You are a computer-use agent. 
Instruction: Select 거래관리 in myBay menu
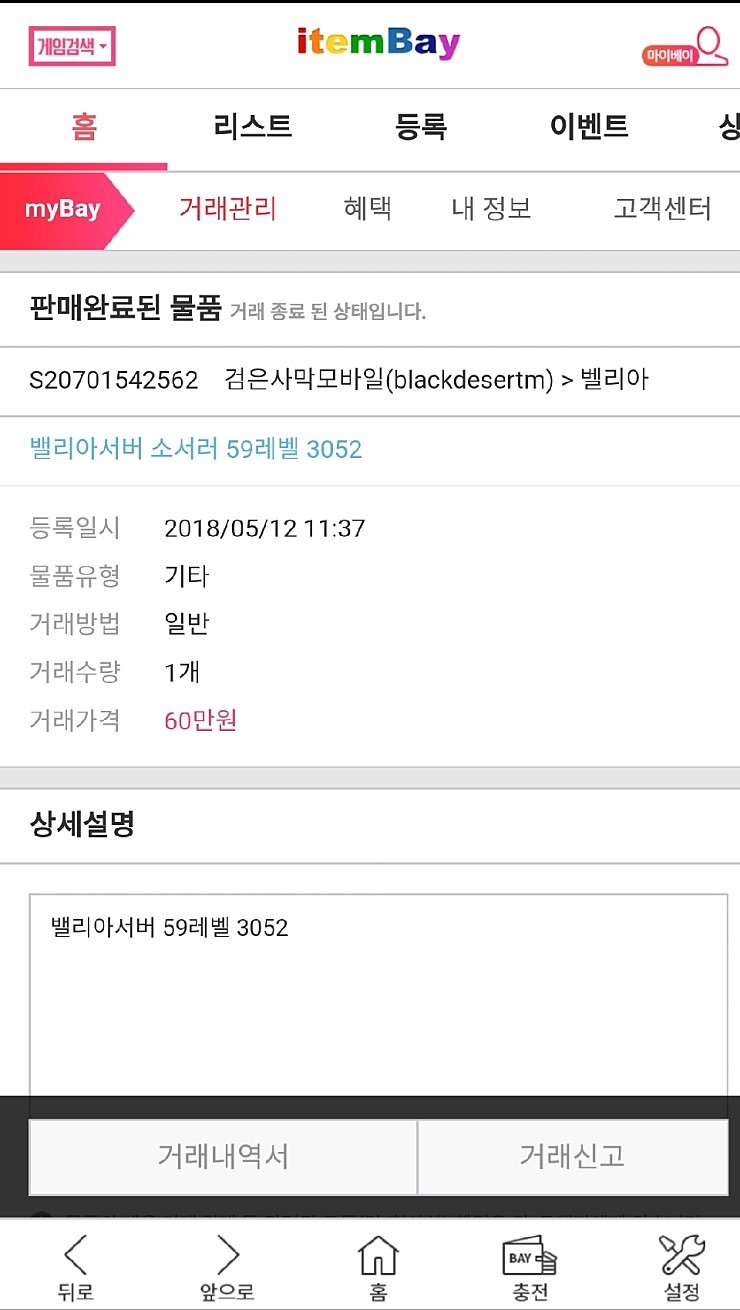click(x=227, y=209)
